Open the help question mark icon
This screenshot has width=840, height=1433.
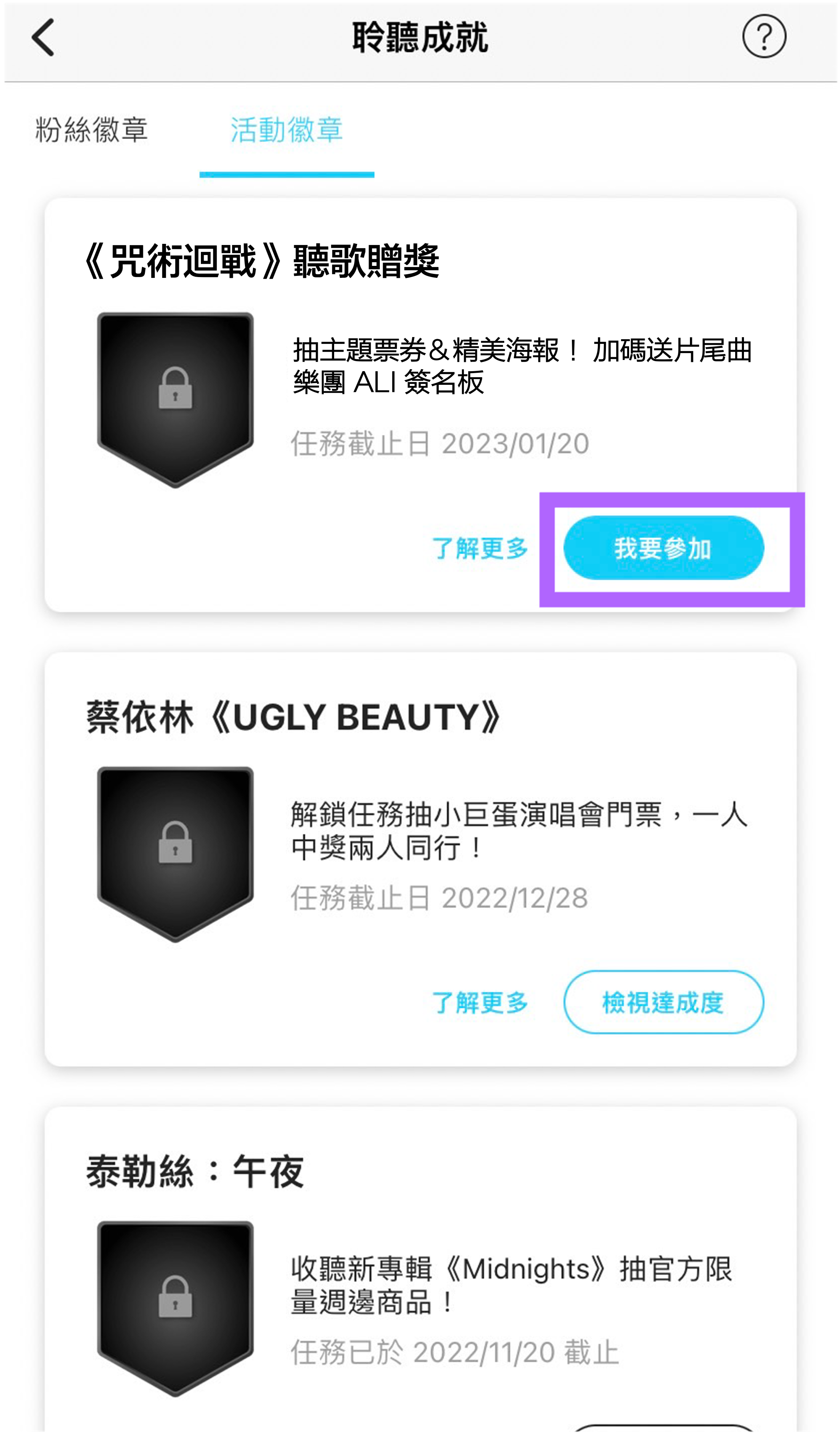764,38
